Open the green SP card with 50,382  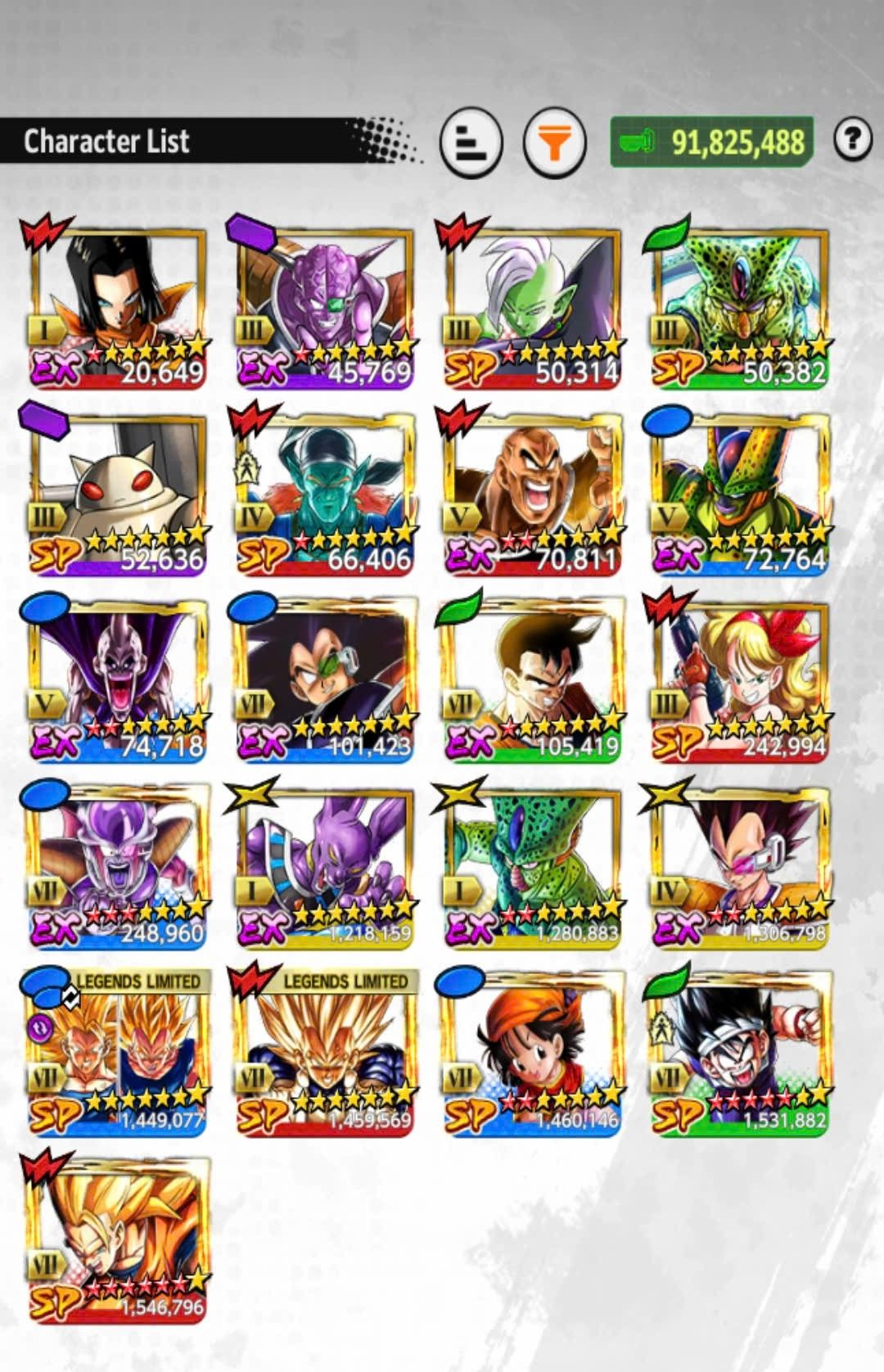[741, 307]
